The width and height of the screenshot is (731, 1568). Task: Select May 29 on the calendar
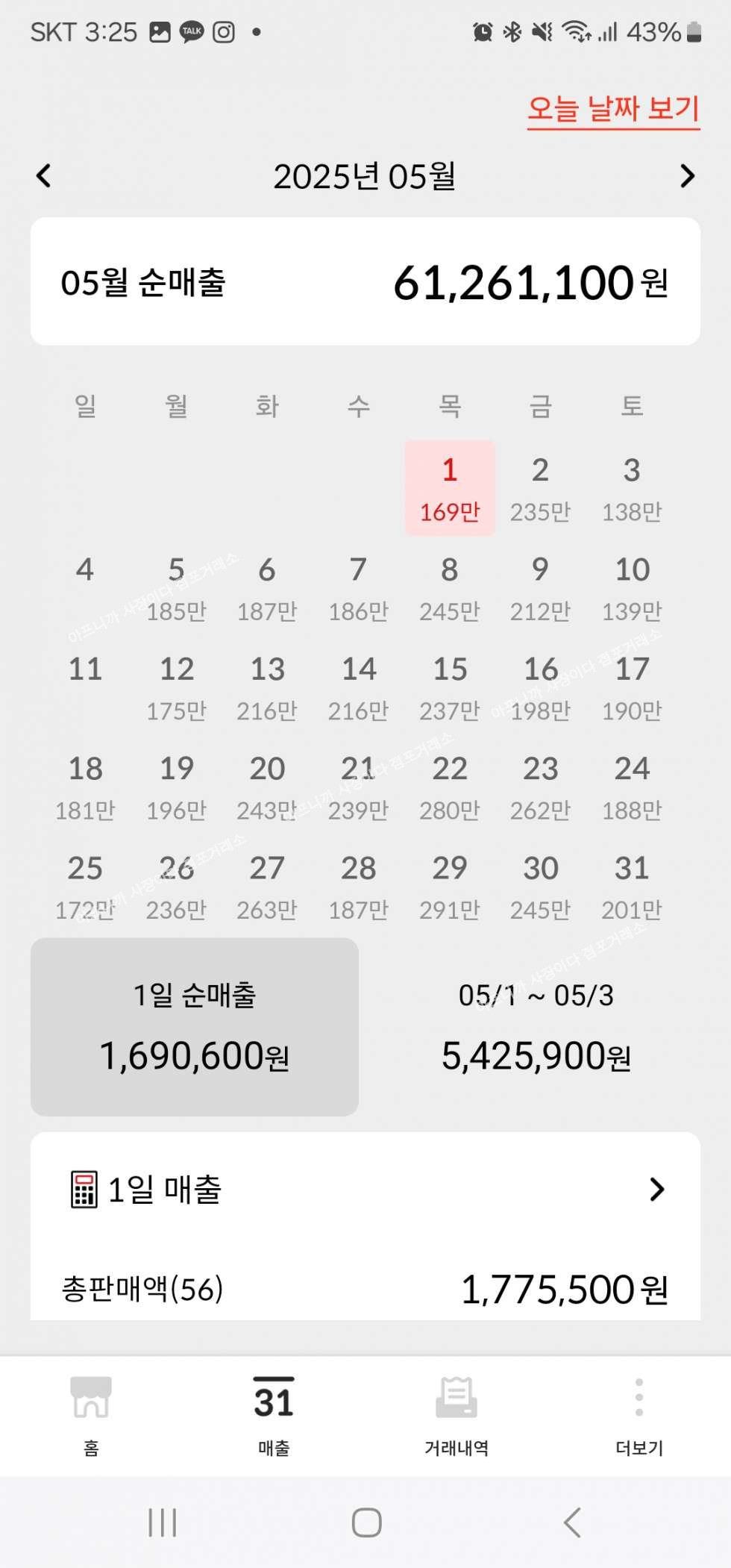pos(449,887)
